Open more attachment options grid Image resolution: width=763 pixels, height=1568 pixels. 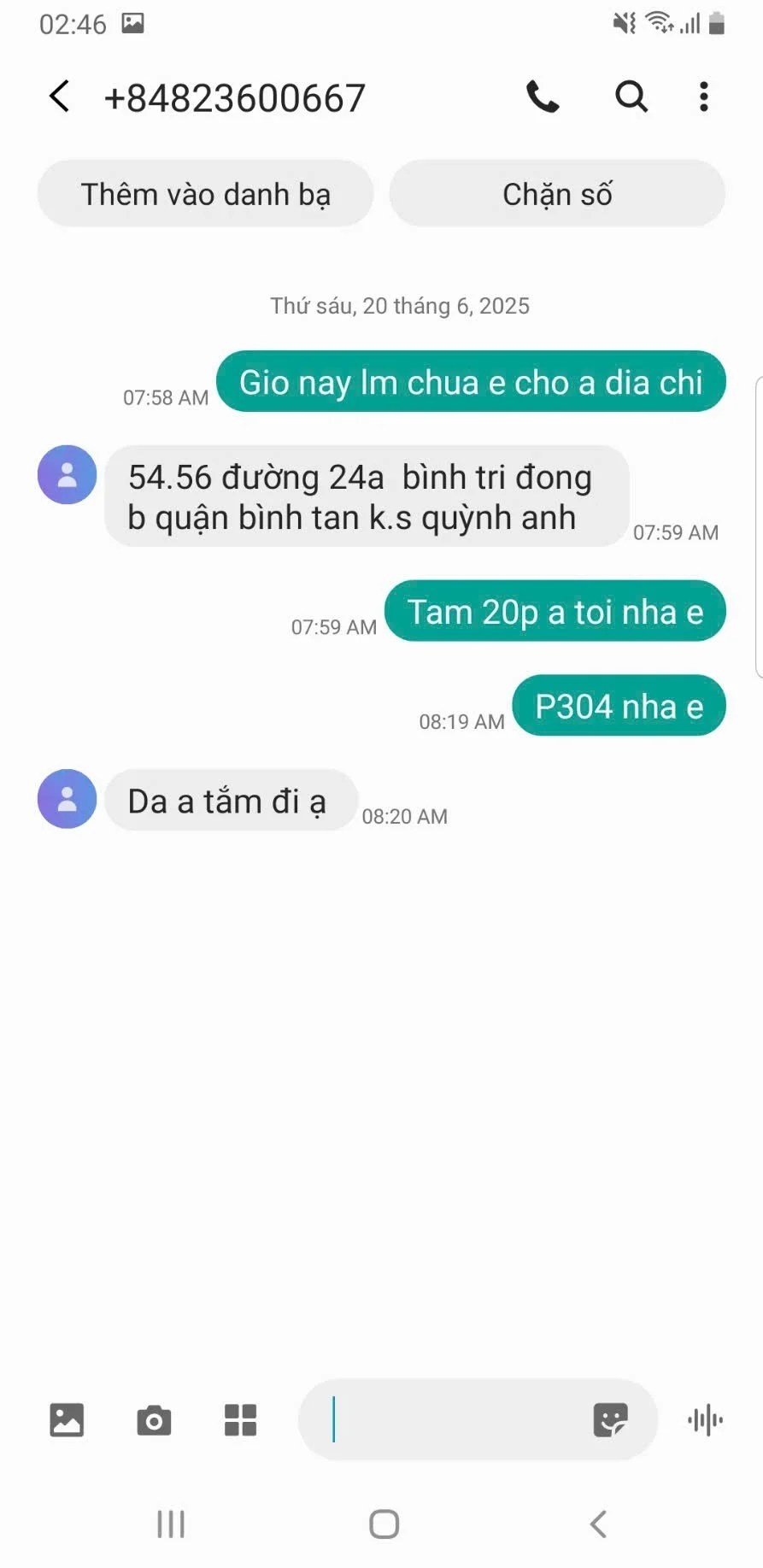[x=240, y=1420]
